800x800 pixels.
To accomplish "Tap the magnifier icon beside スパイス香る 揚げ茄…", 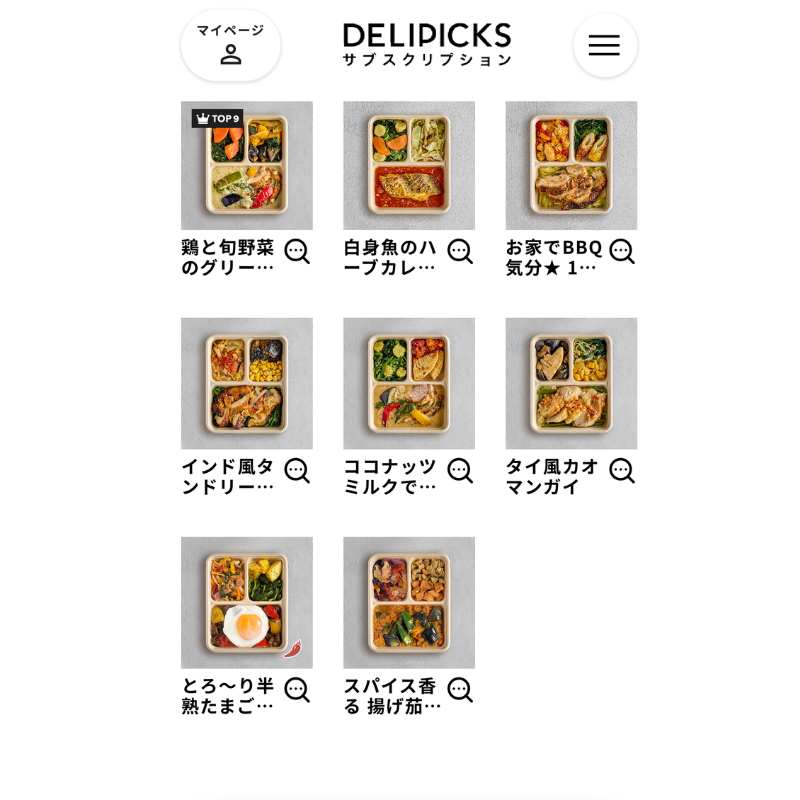I will pos(459,689).
